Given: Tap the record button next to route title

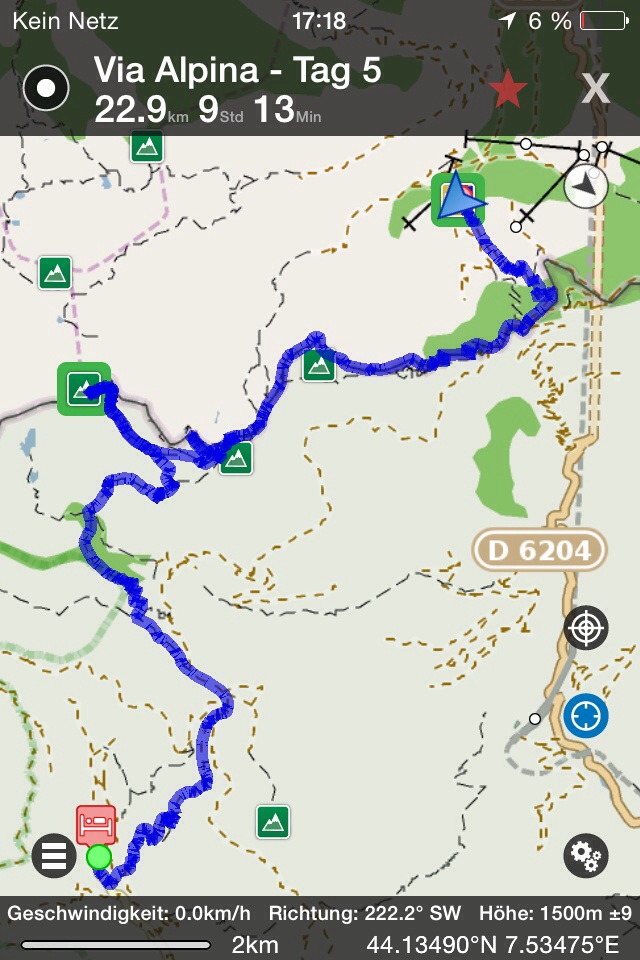Looking at the screenshot, I should (45, 90).
